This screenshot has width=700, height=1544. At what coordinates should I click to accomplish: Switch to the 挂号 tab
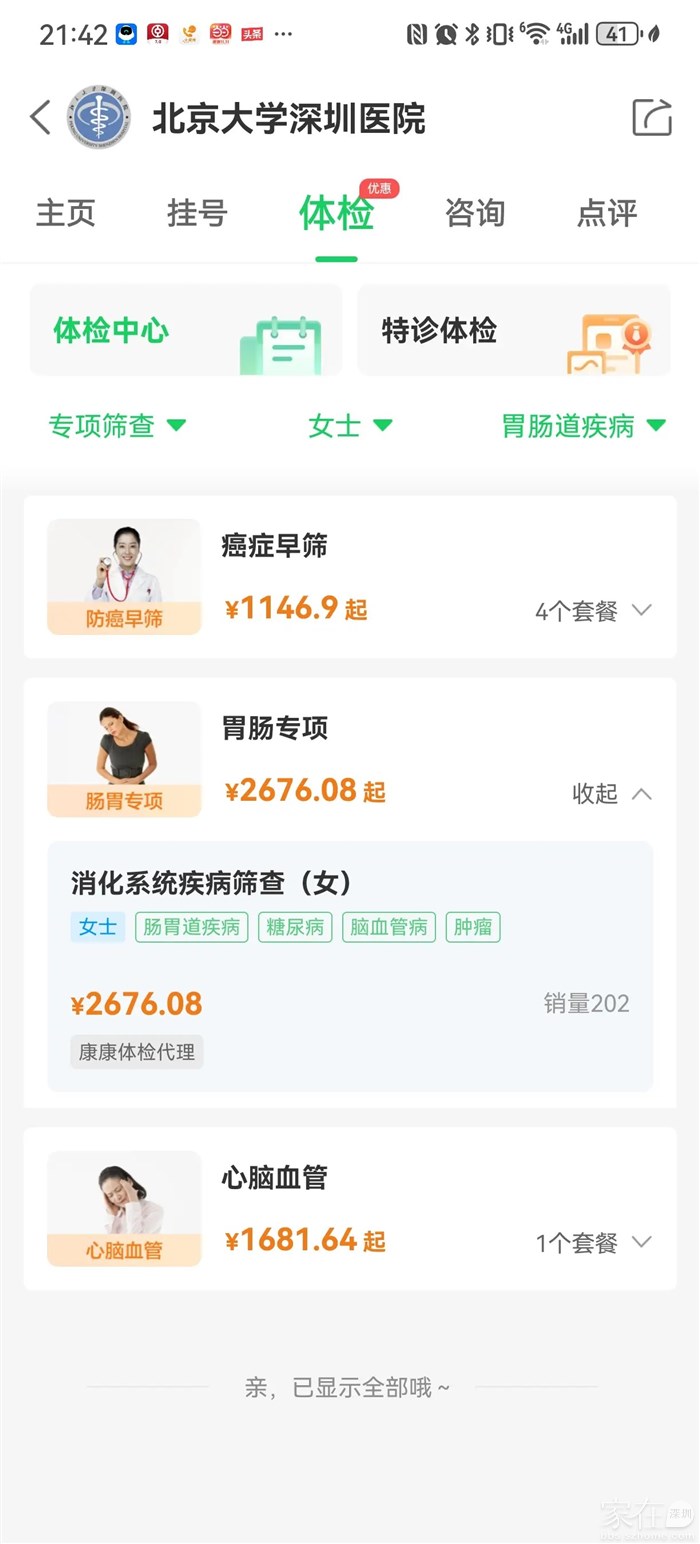pyautogui.click(x=197, y=213)
